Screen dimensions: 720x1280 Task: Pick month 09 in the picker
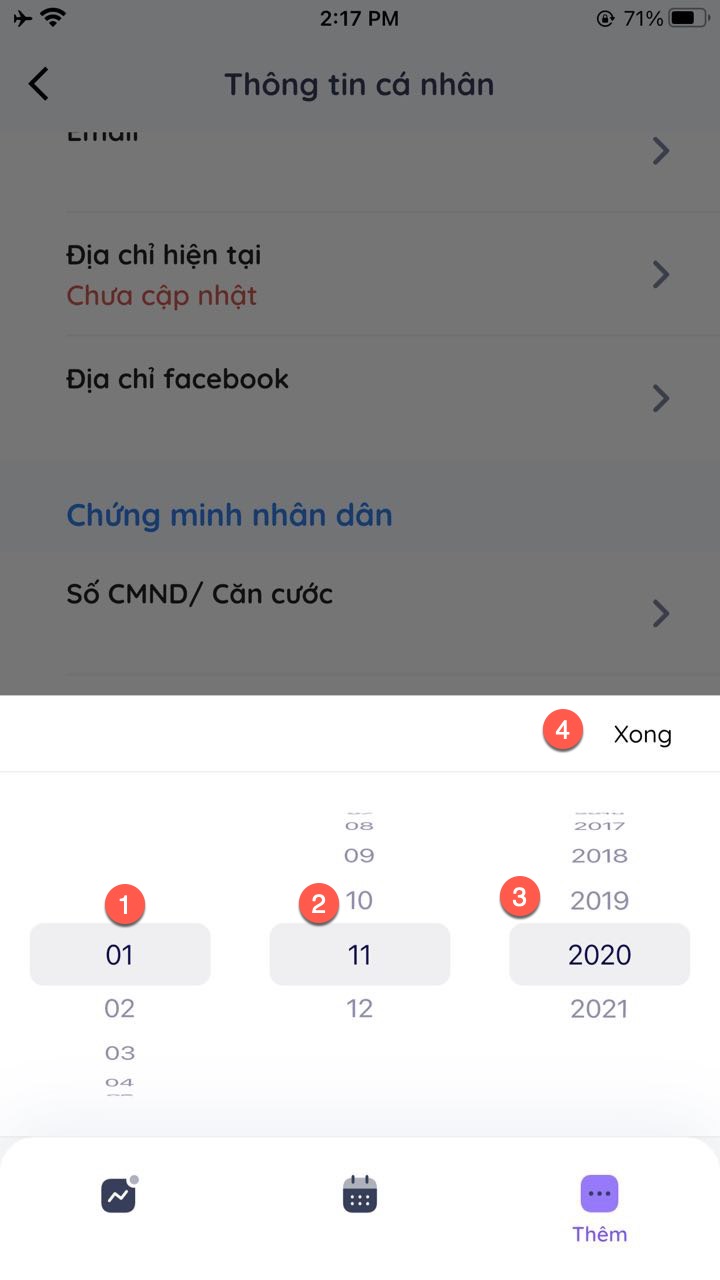[x=359, y=856]
